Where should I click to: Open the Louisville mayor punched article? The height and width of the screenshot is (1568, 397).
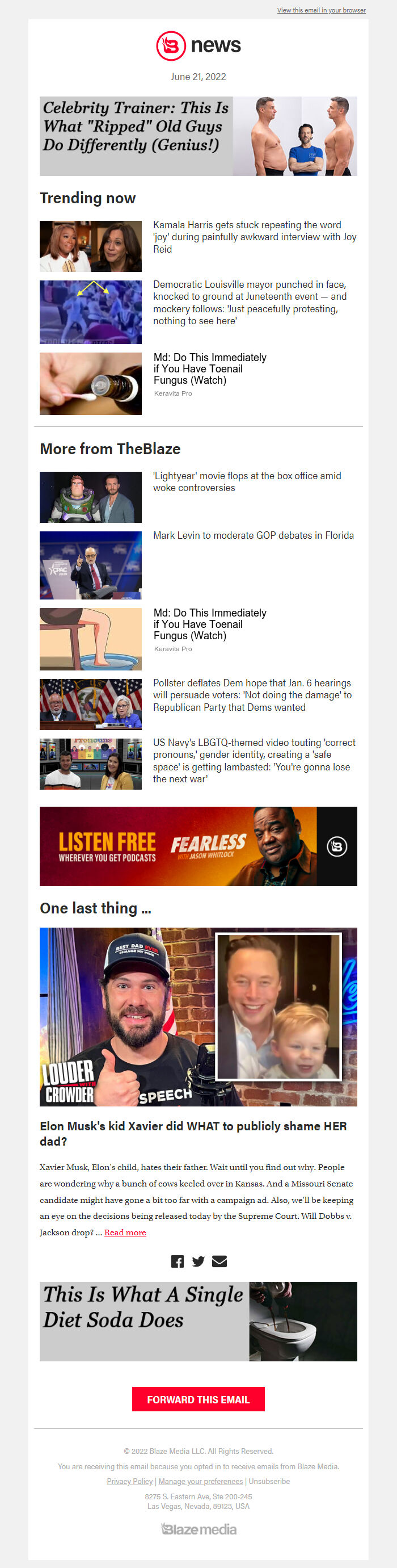click(250, 303)
